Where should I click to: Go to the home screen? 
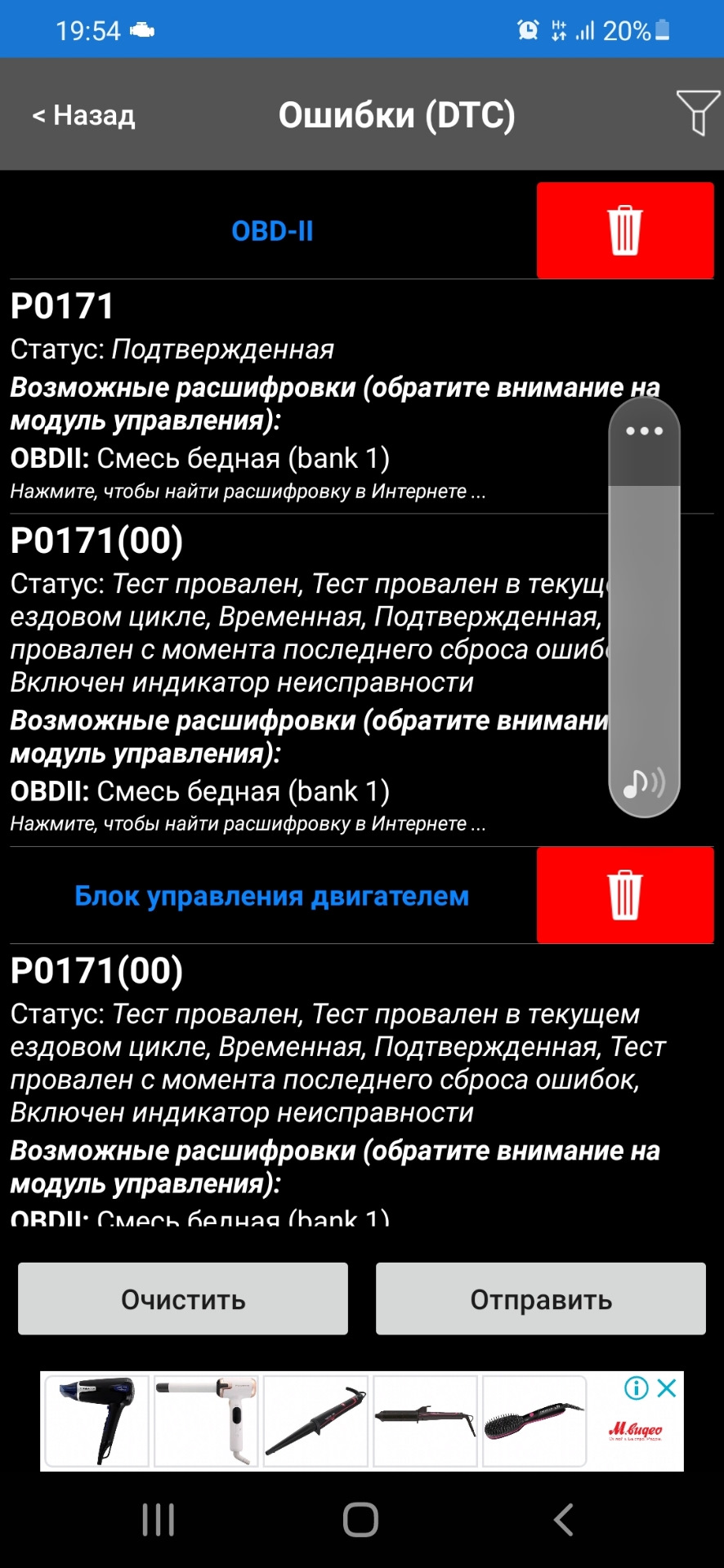[360, 1520]
